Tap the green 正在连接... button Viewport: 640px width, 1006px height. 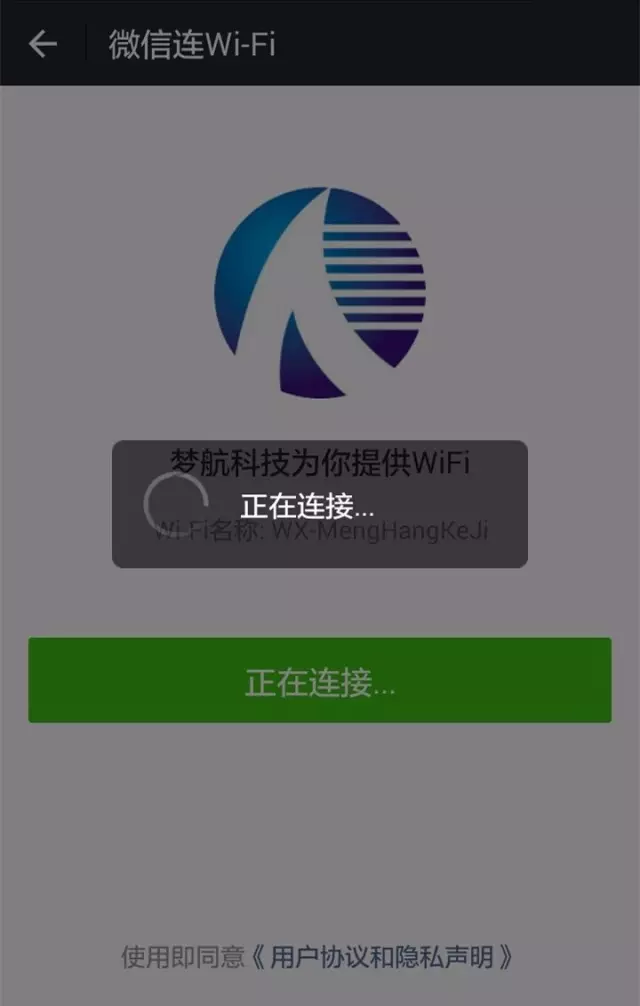coord(320,681)
